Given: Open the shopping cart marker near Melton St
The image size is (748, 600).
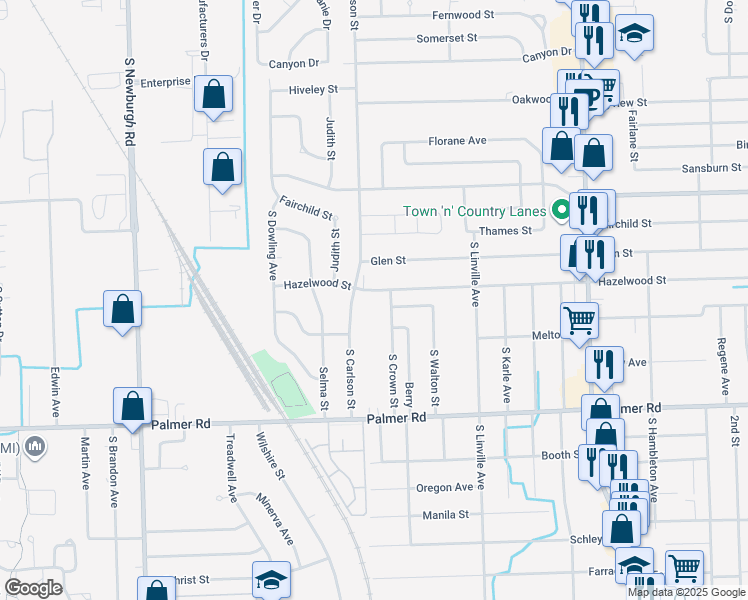Looking at the screenshot, I should pos(579,321).
